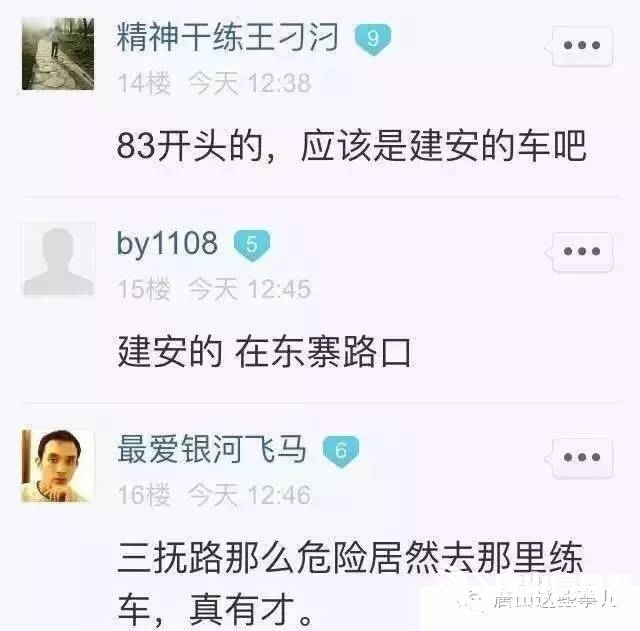
Task: Open more options on 最爱银河飞马's comment
Action: click(582, 457)
